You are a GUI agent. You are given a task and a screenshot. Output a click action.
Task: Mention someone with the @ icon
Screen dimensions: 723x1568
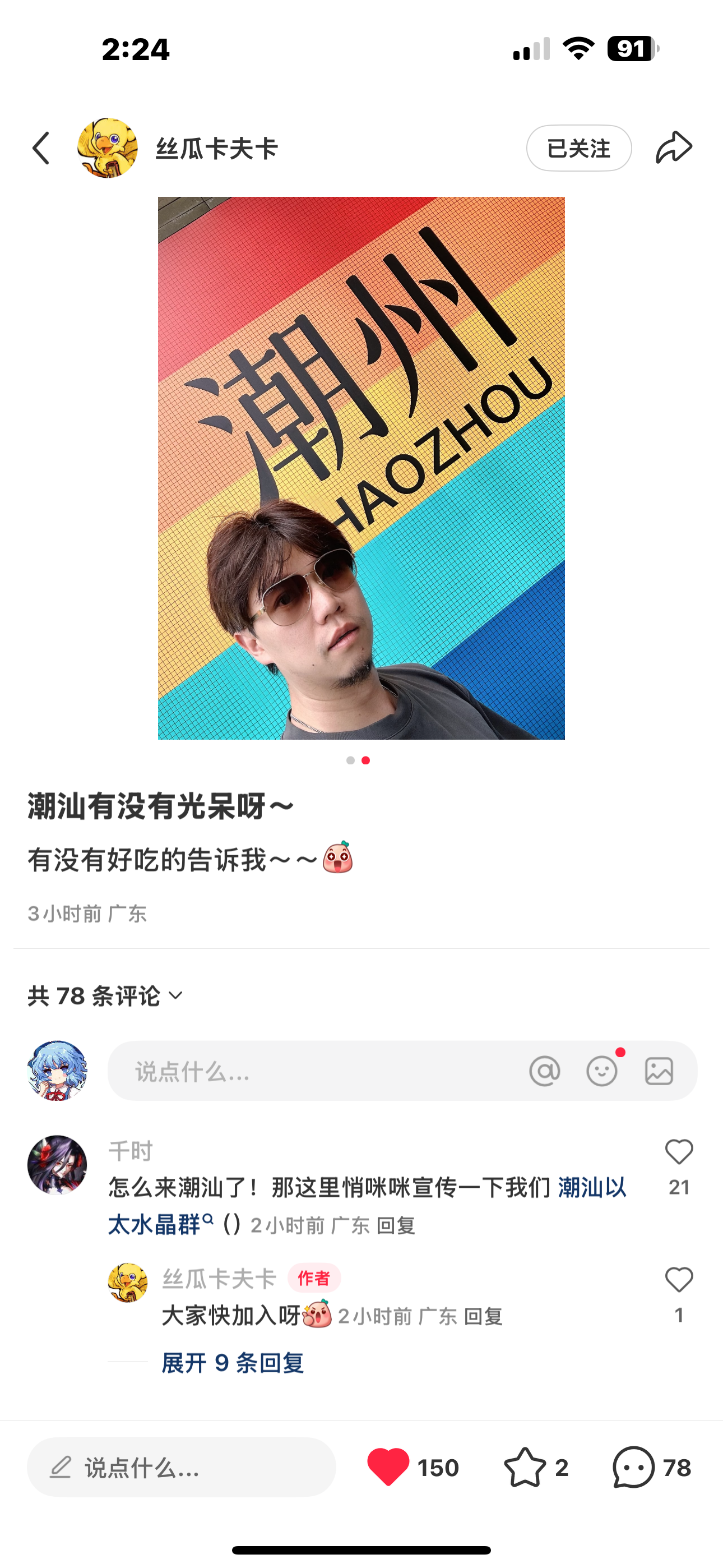pos(544,1070)
